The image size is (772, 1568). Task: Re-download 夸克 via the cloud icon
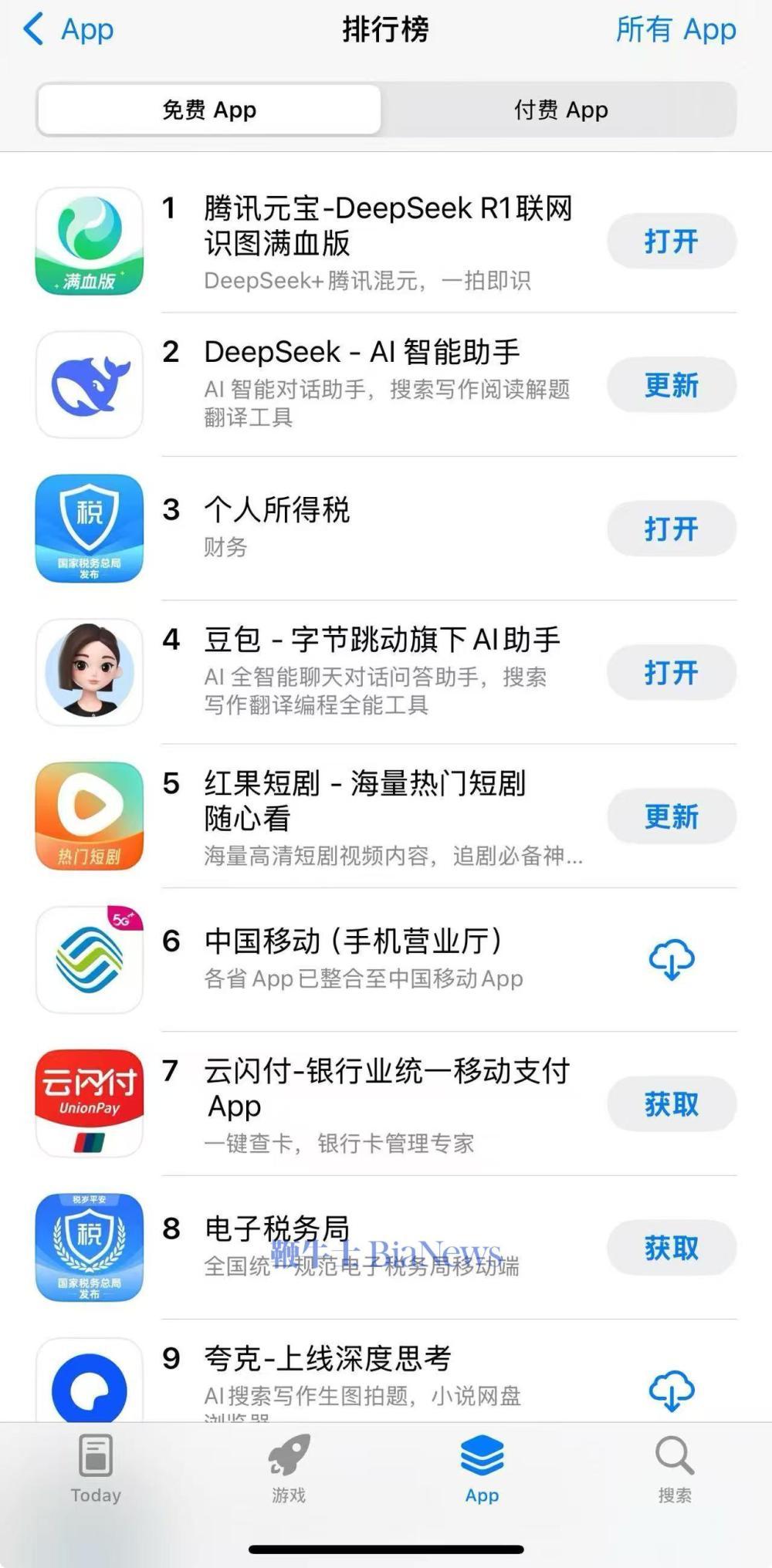coord(671,1390)
